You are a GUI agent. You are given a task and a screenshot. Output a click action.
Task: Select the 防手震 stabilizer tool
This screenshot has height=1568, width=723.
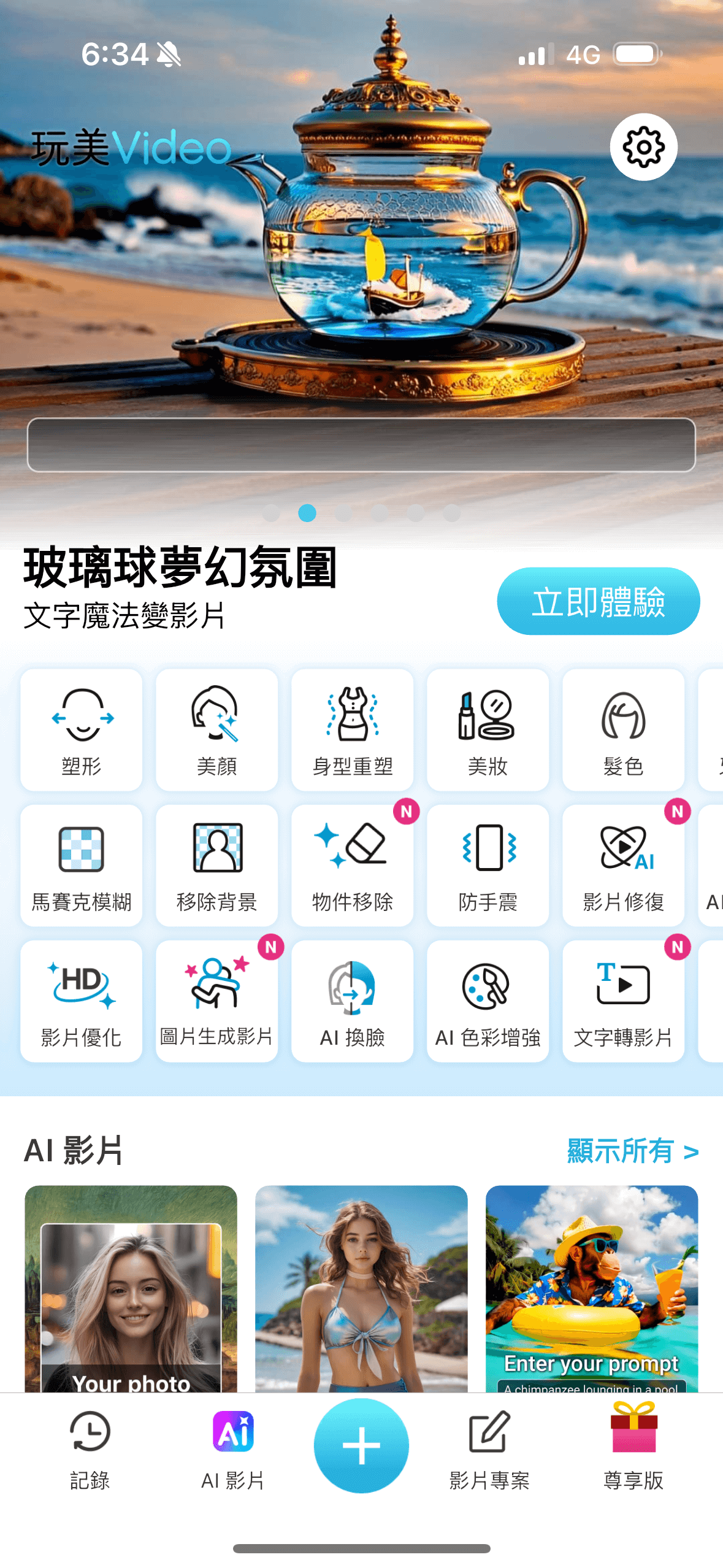coord(488,866)
